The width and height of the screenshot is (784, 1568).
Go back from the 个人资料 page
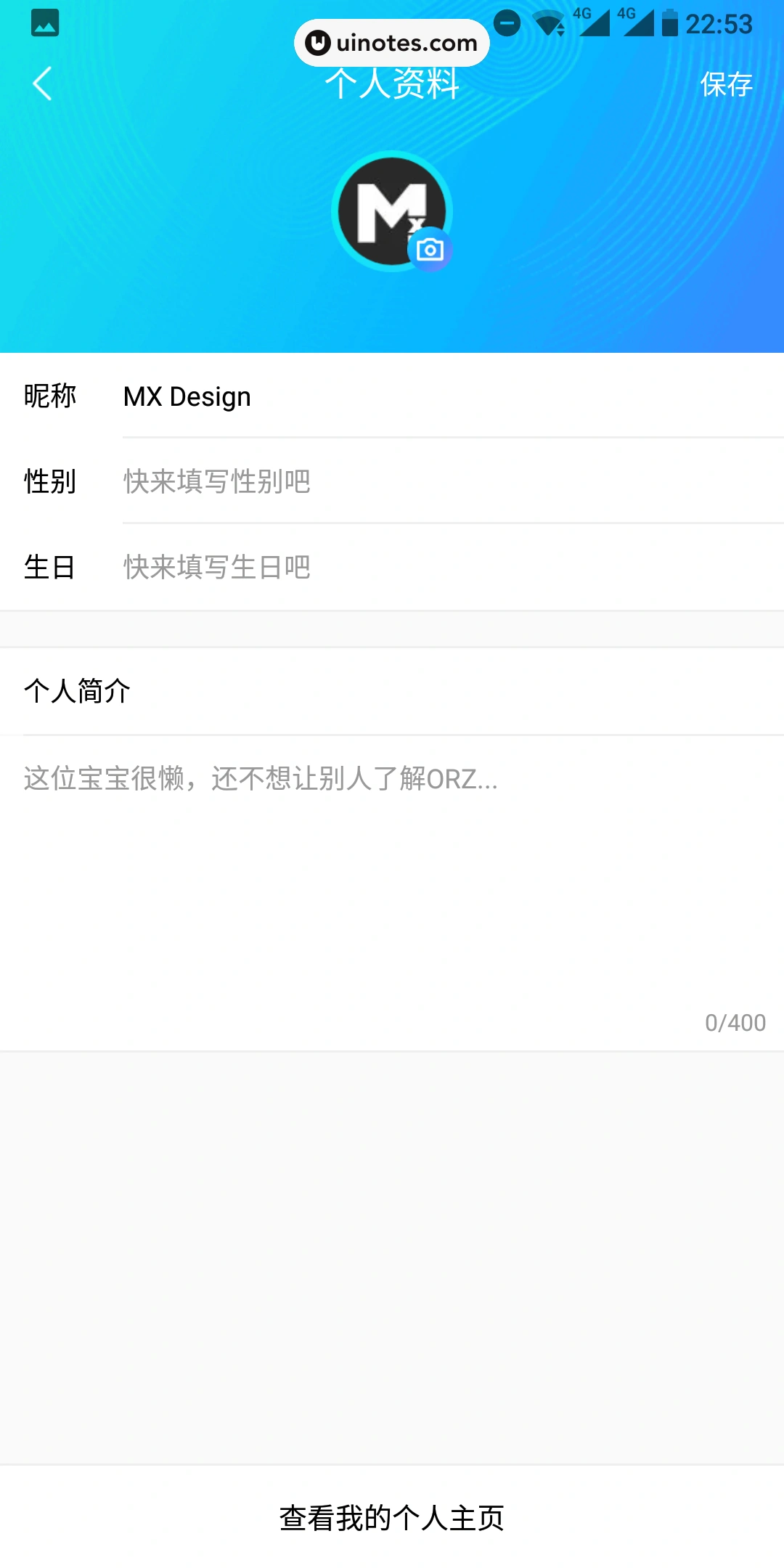coord(43,83)
